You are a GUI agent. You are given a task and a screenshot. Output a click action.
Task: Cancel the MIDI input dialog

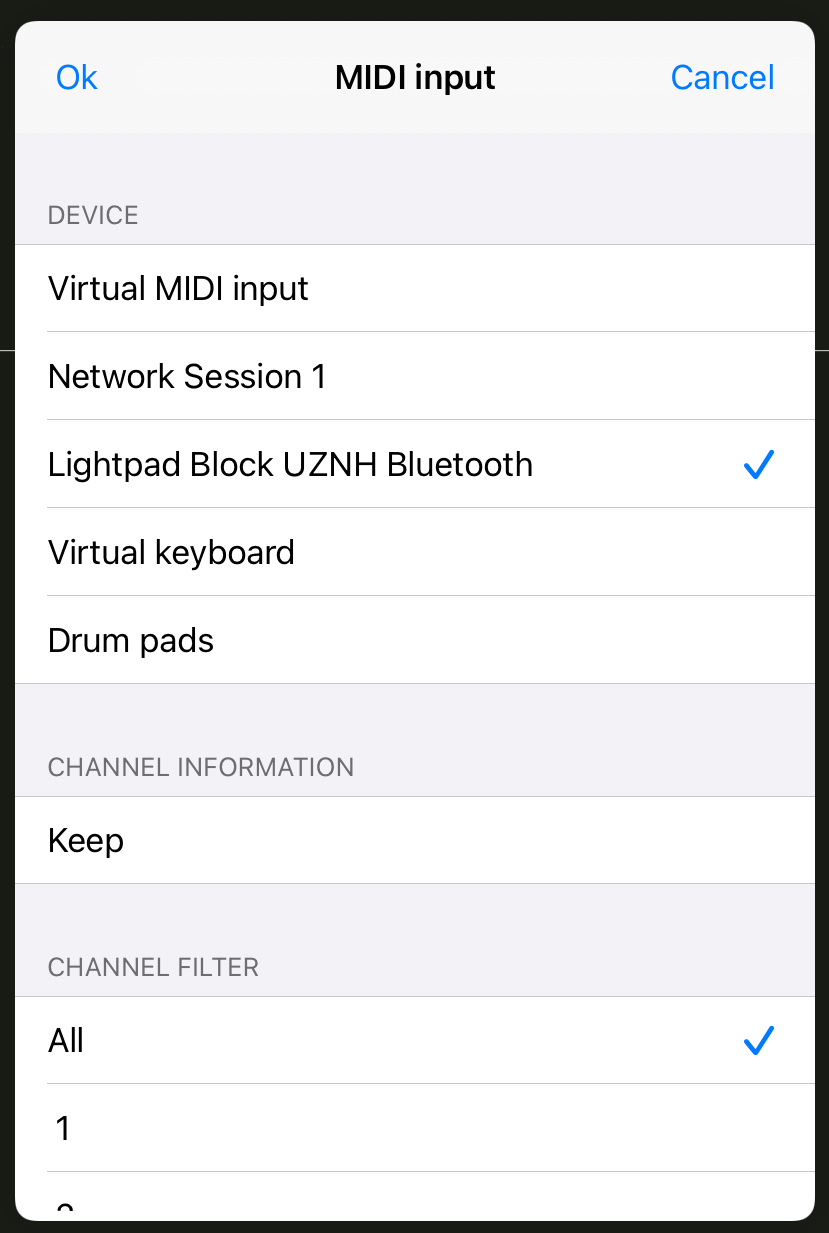(x=722, y=78)
